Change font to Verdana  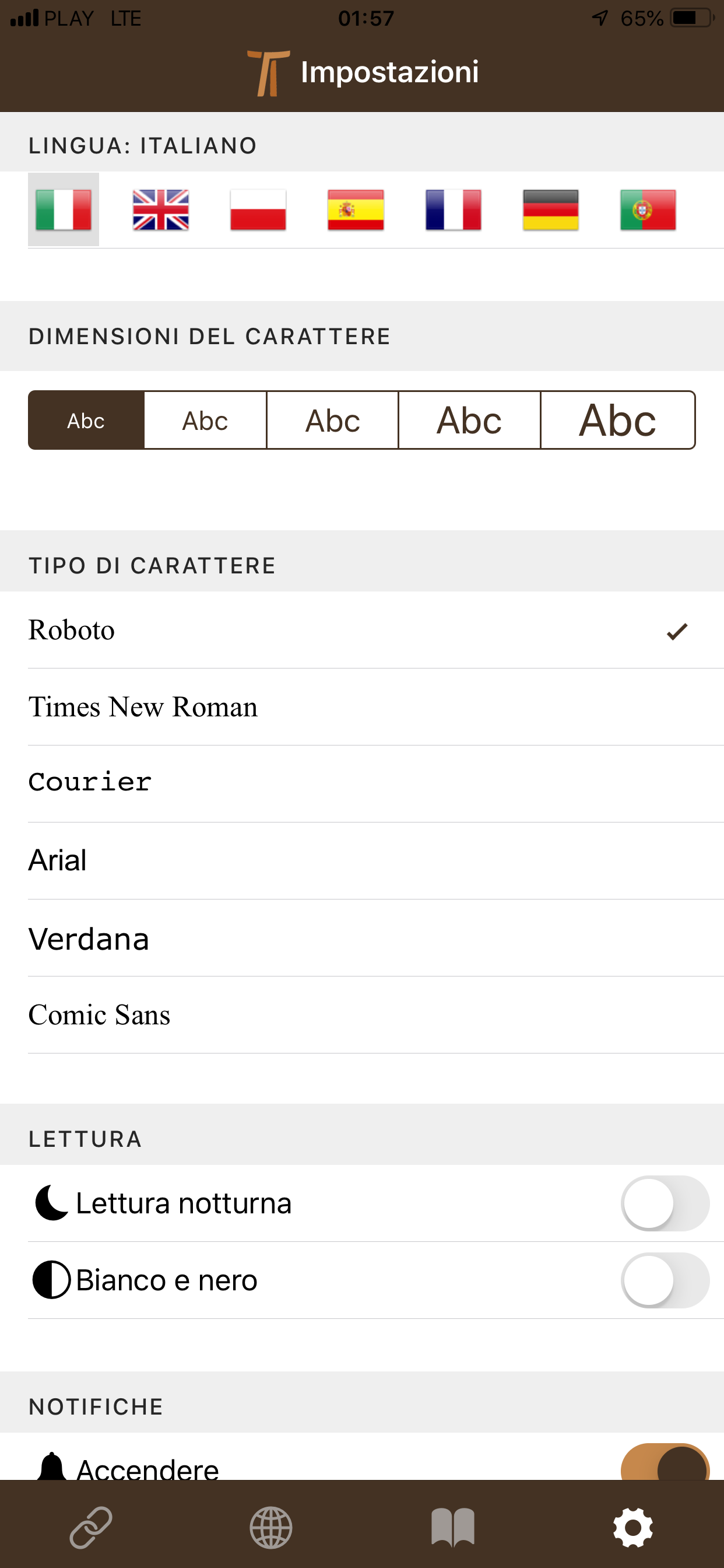[89, 938]
